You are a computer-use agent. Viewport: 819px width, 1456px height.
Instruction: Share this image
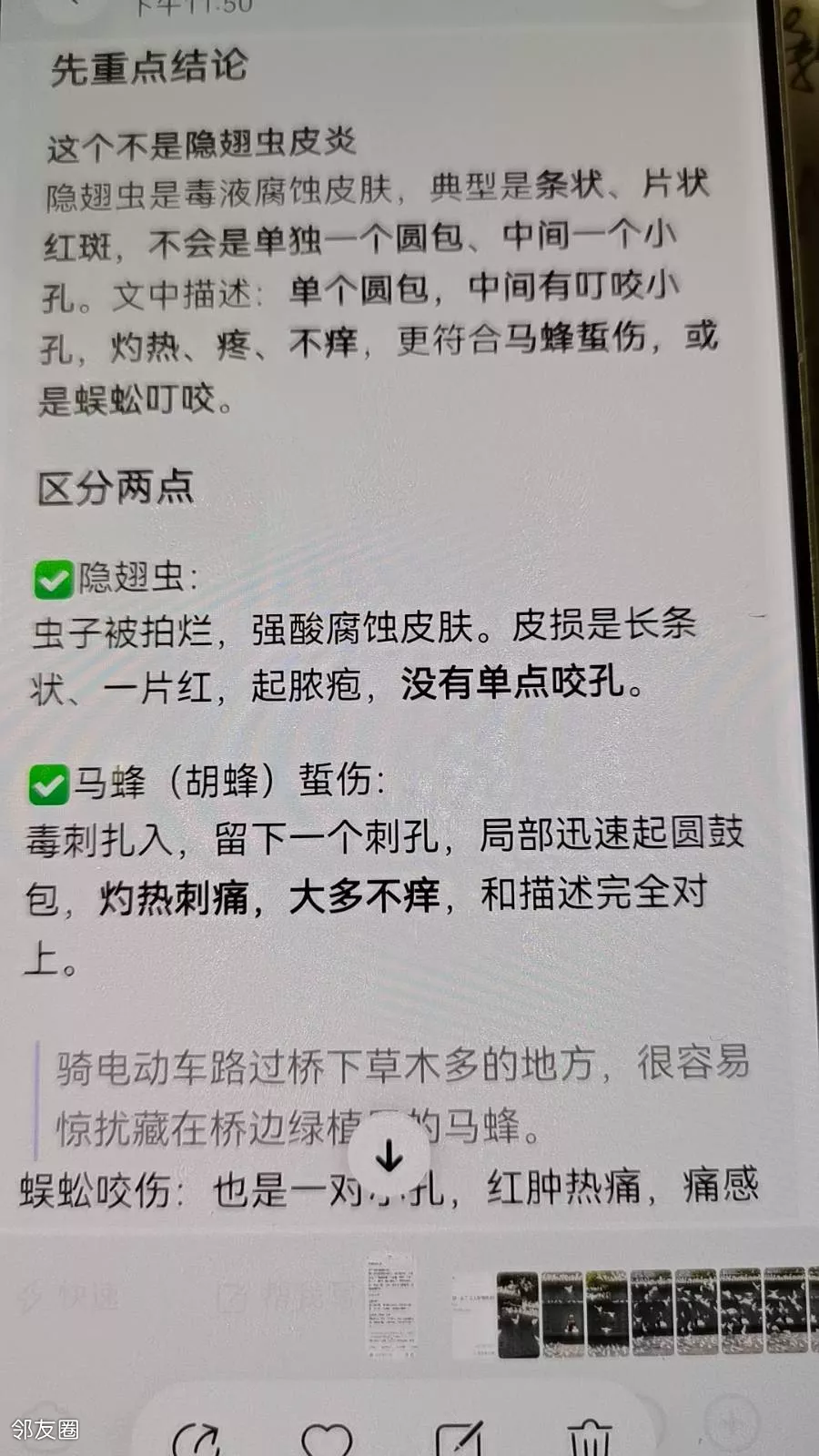pos(196,1438)
